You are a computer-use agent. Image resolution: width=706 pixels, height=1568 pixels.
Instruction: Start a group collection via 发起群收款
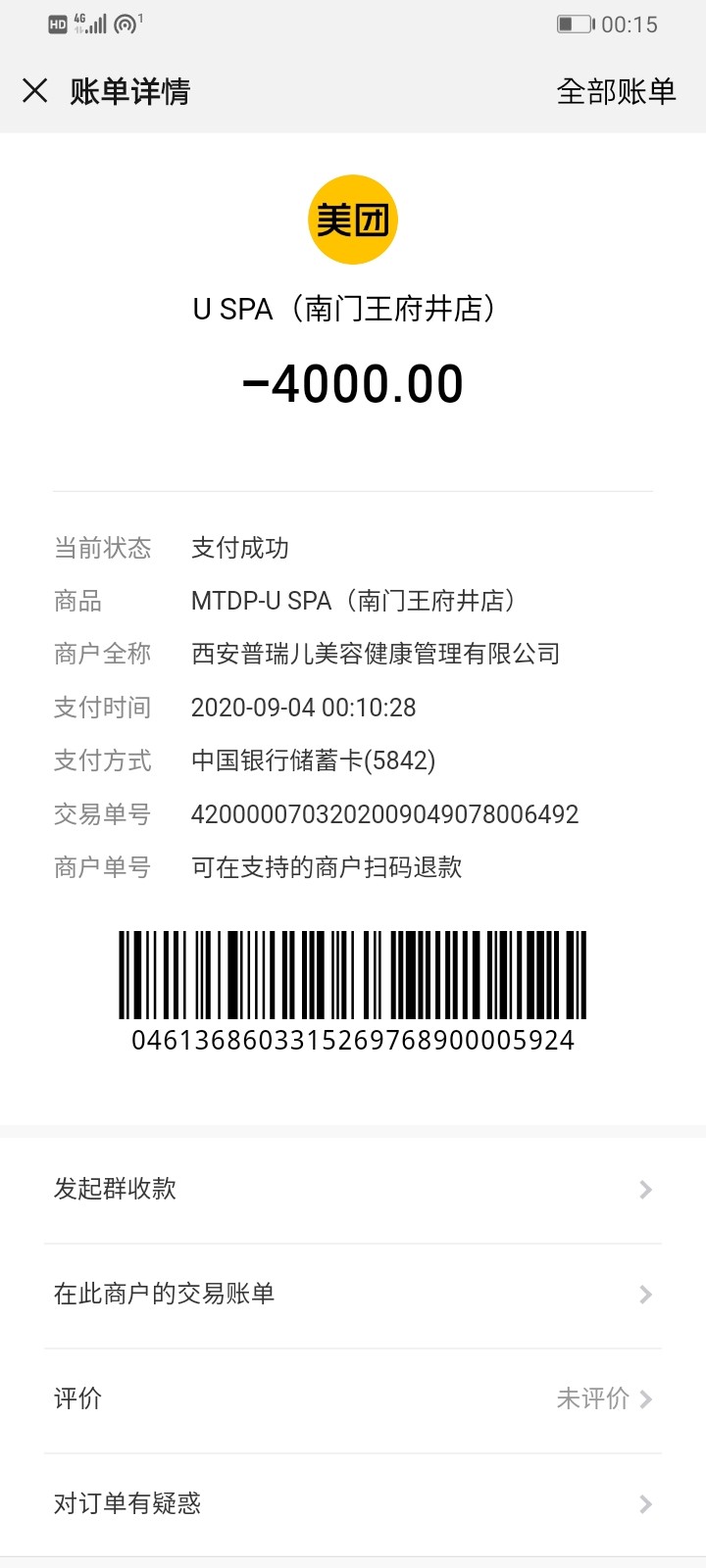click(353, 1189)
